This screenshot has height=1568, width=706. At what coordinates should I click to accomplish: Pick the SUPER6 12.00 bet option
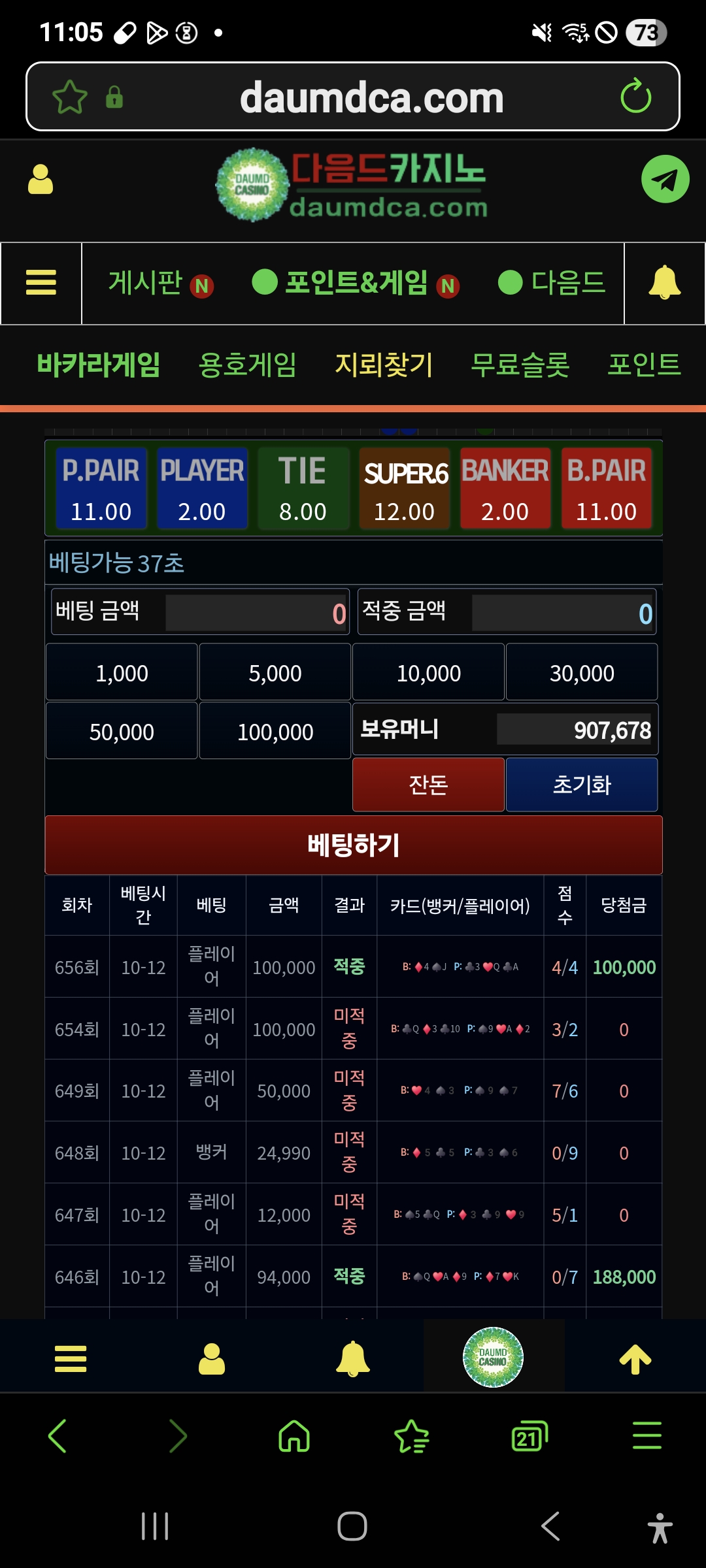point(404,488)
